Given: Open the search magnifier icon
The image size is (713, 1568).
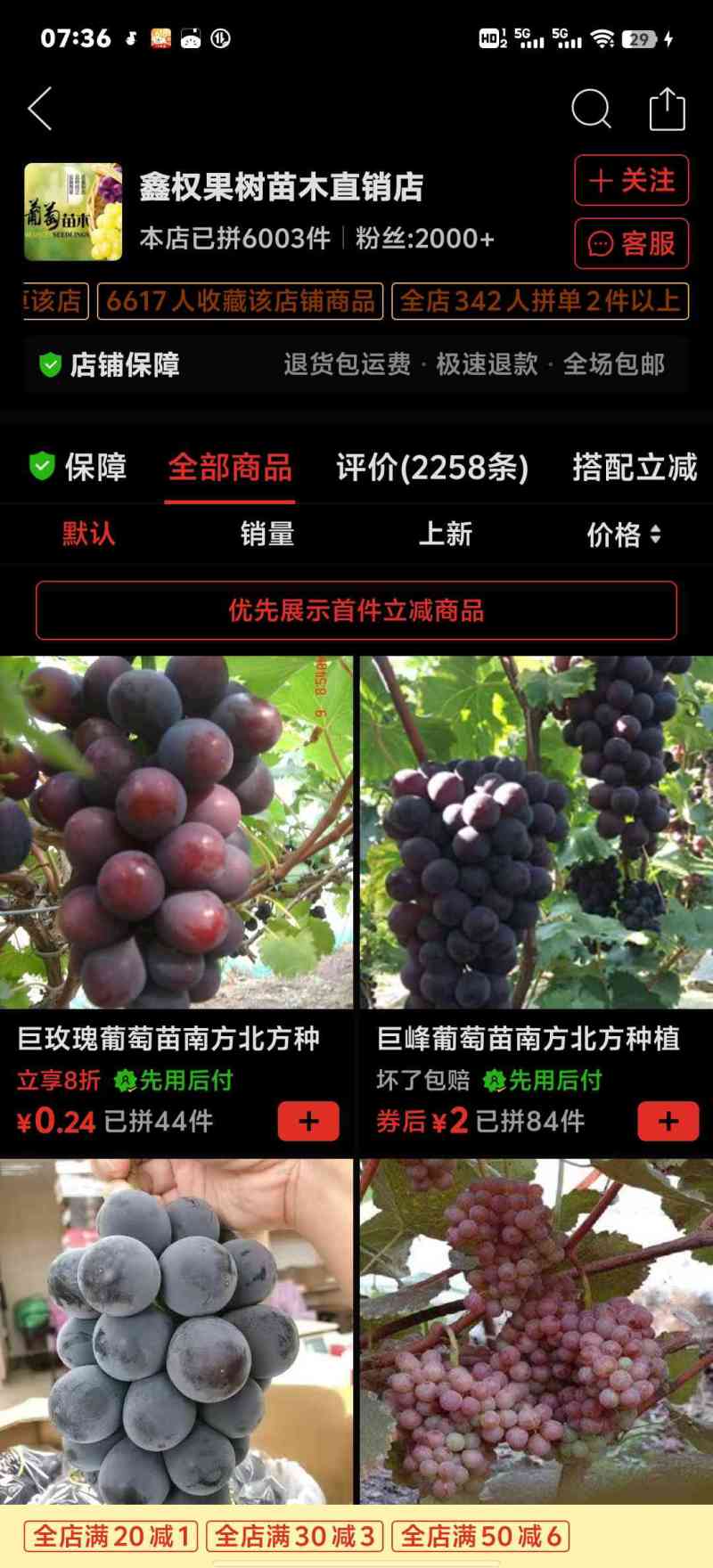Looking at the screenshot, I should (x=590, y=109).
